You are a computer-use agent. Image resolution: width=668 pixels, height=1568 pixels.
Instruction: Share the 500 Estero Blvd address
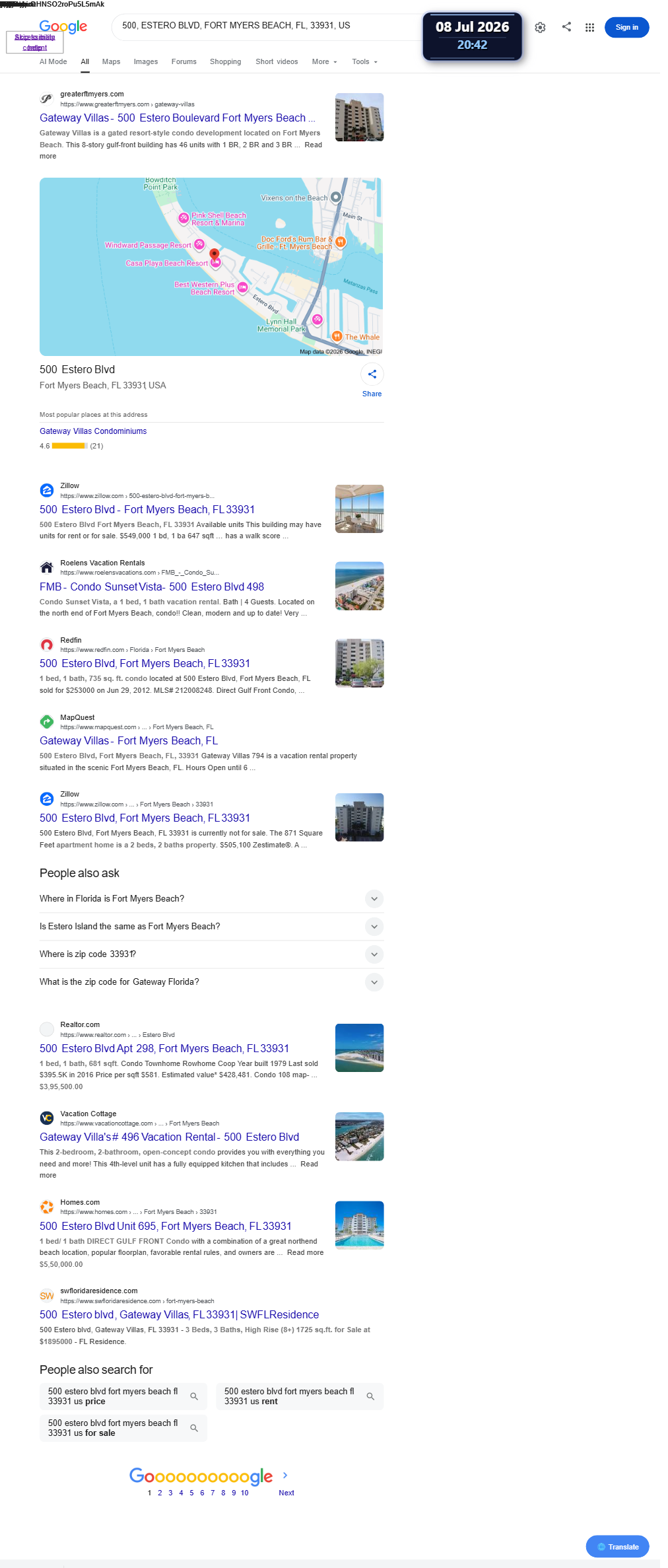coord(372,380)
